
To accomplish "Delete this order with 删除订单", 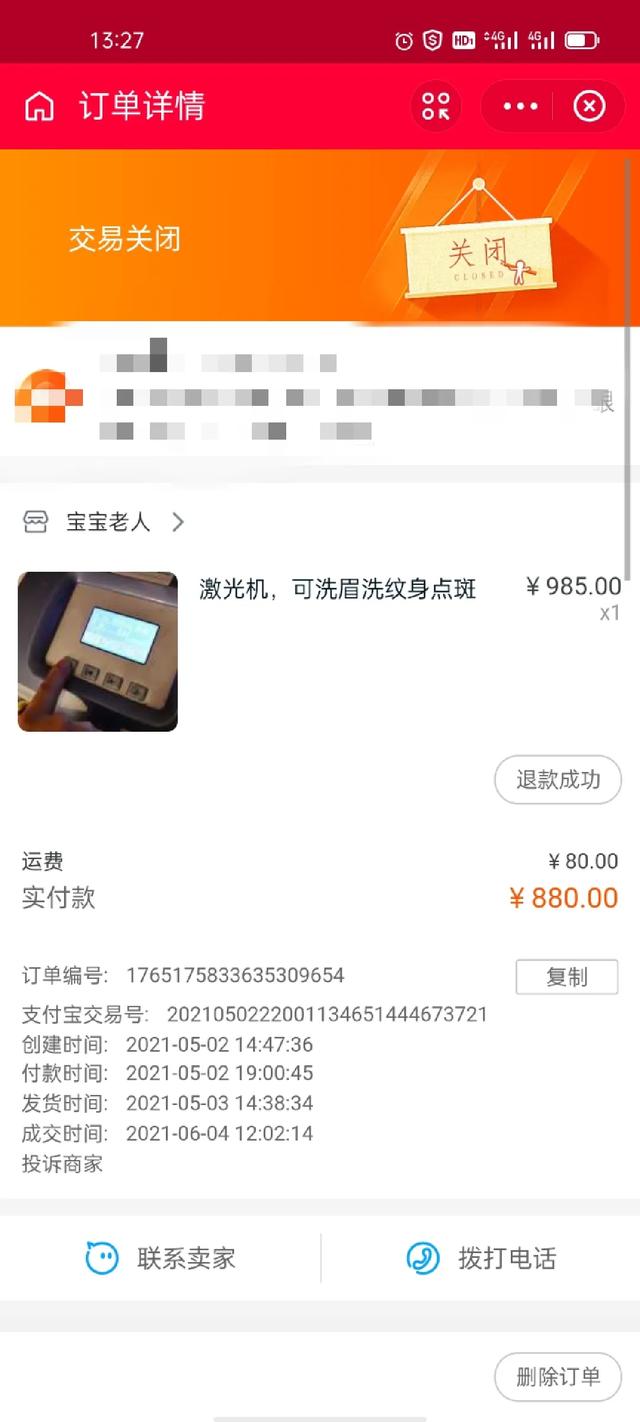I will click(558, 1377).
